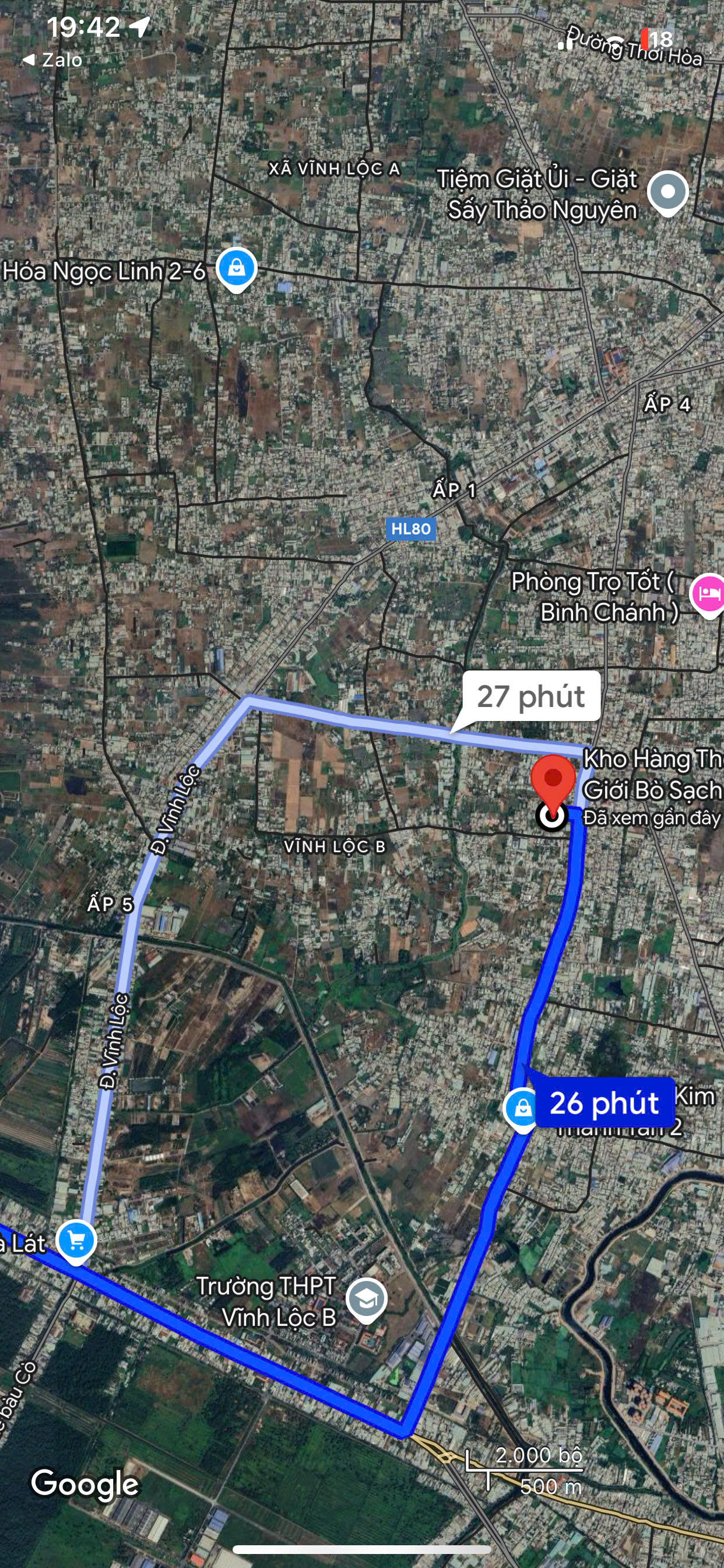724x1568 pixels.
Task: Open the shopping cart pin near Lát
Action: 76,1242
